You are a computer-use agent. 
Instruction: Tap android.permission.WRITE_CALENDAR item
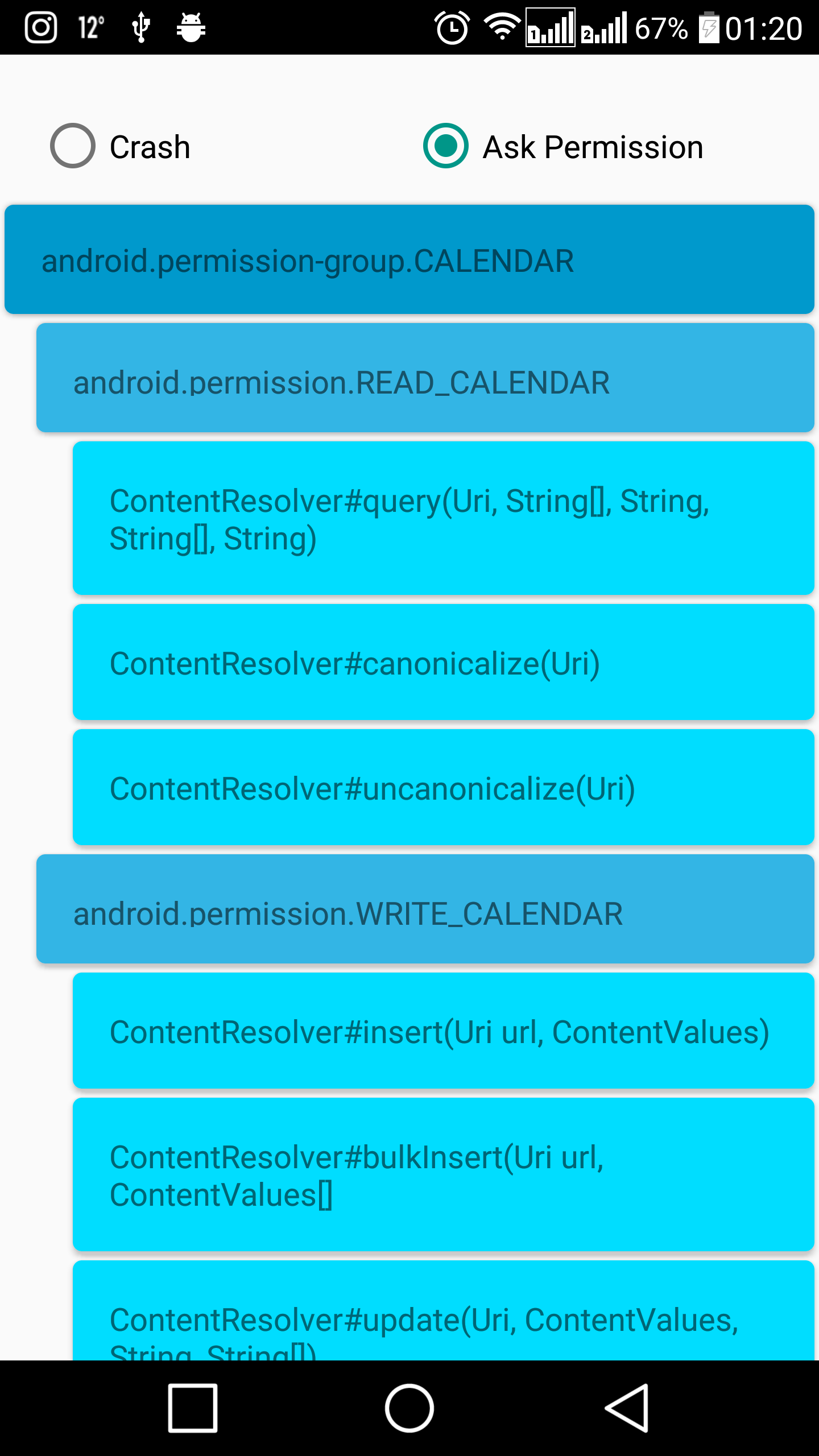pyautogui.click(x=425, y=909)
